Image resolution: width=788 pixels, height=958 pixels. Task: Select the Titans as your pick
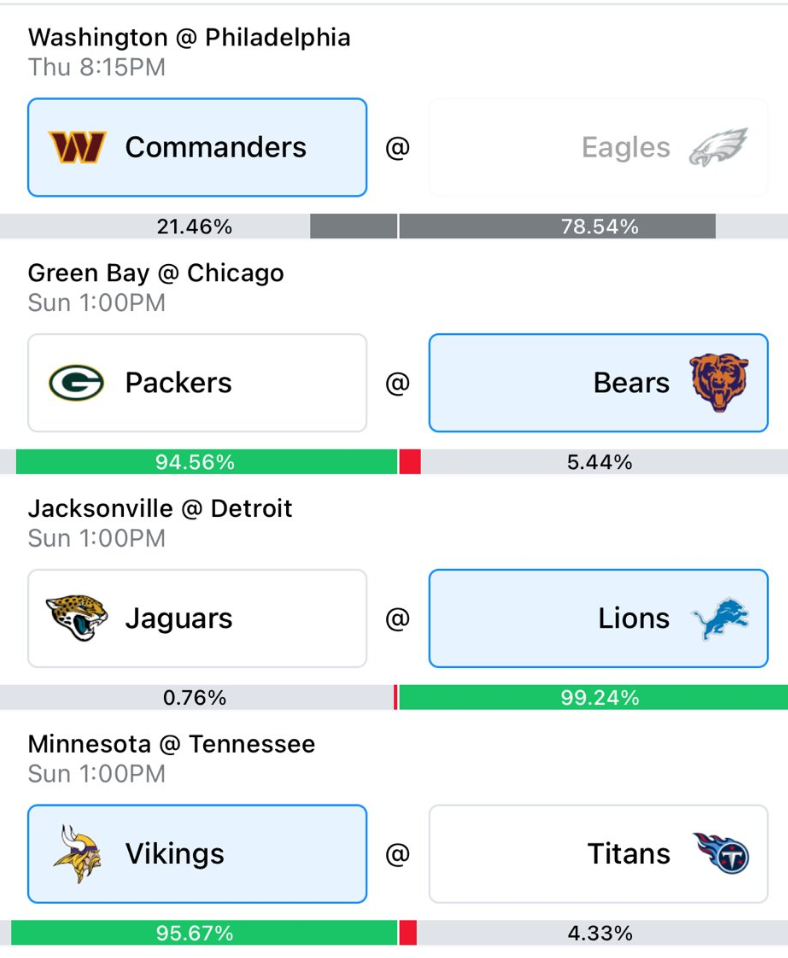[598, 854]
